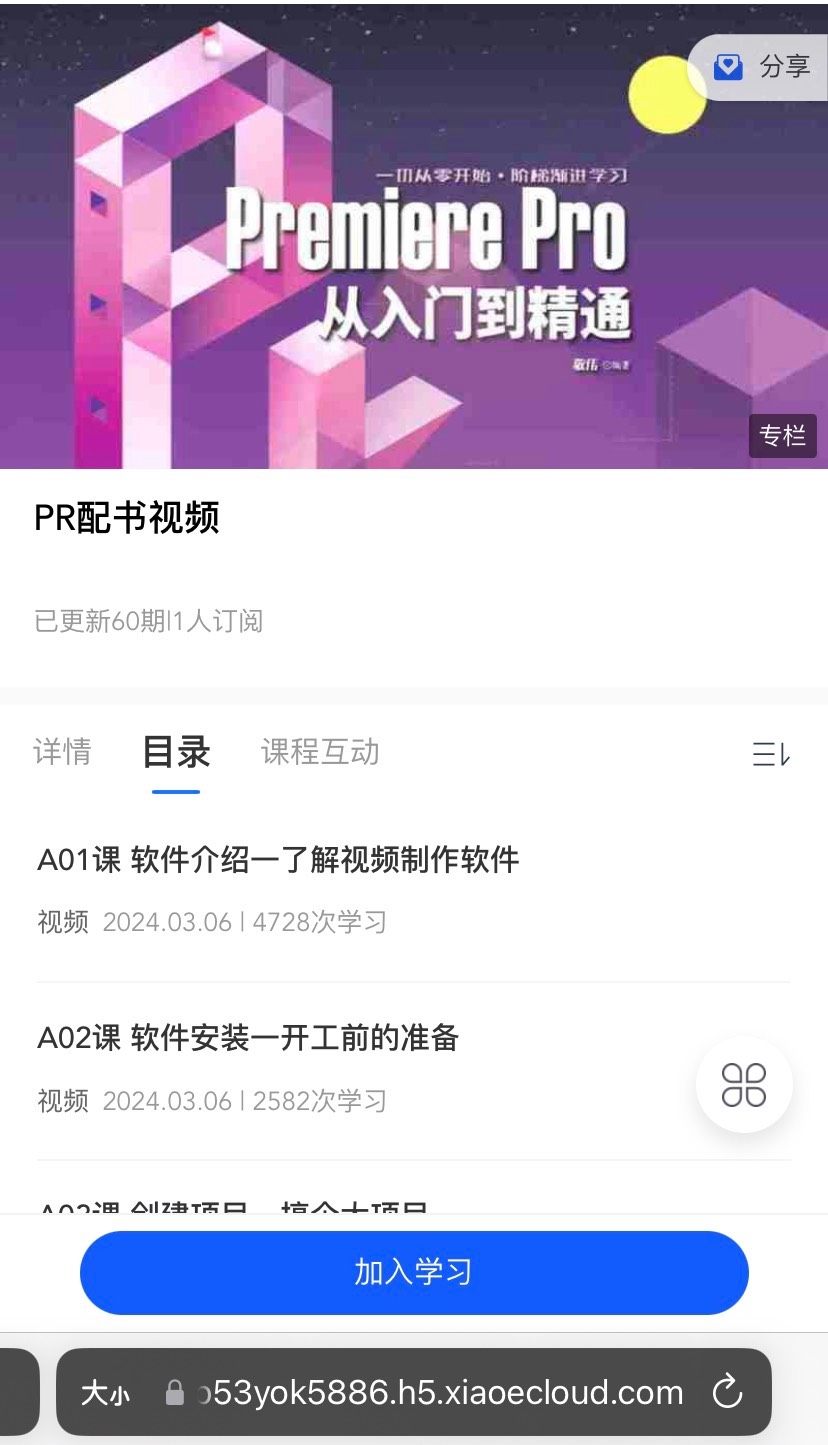The height and width of the screenshot is (1445, 828).
Task: Open the 课程互动 tab
Action: tap(320, 752)
